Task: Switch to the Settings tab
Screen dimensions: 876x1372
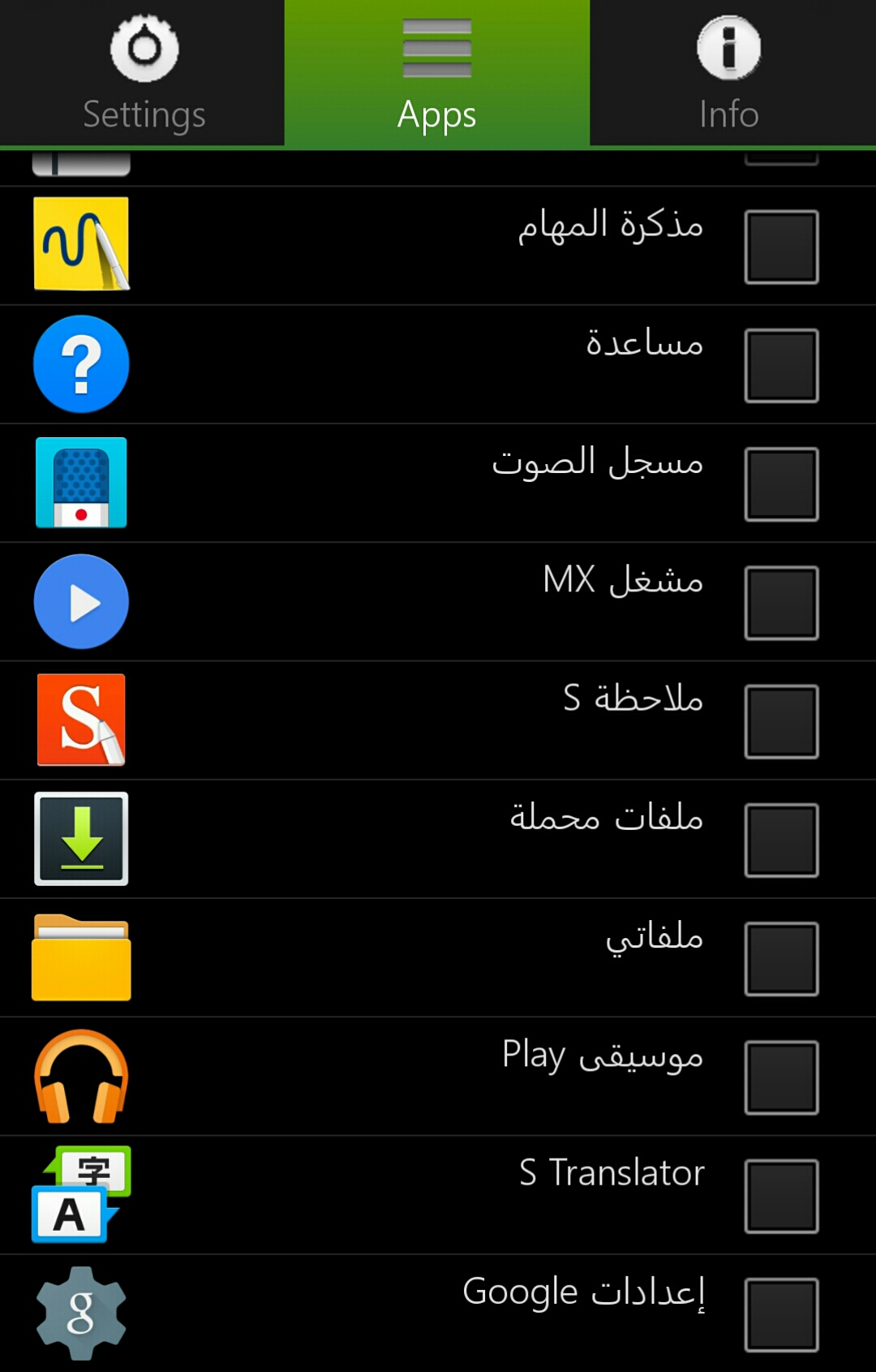Action: pyautogui.click(x=144, y=74)
